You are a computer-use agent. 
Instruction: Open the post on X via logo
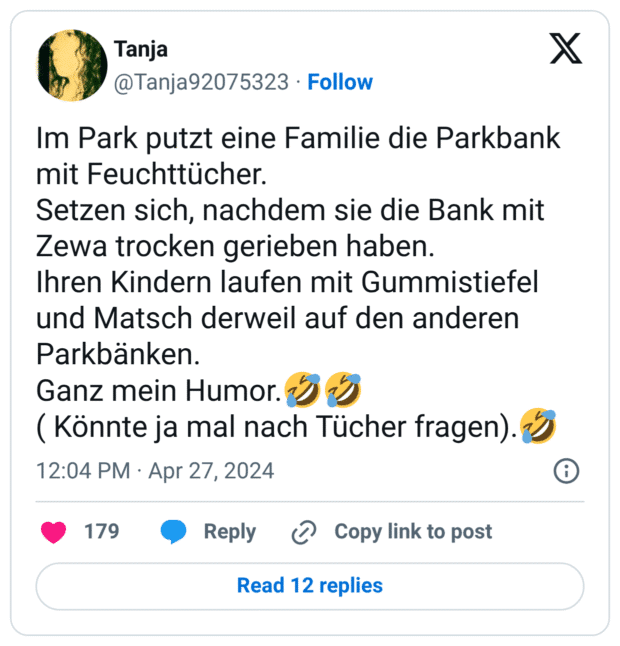tap(565, 48)
